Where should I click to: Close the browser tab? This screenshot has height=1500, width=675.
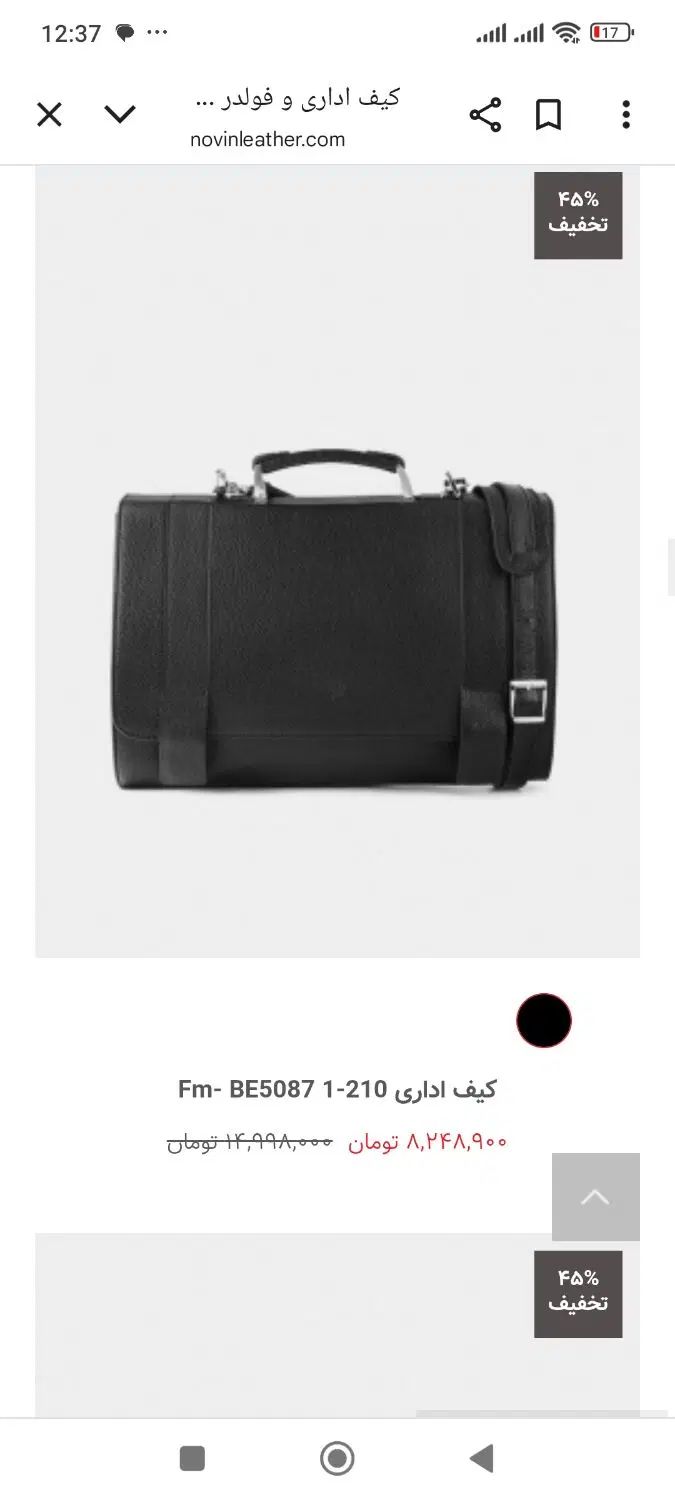point(49,115)
